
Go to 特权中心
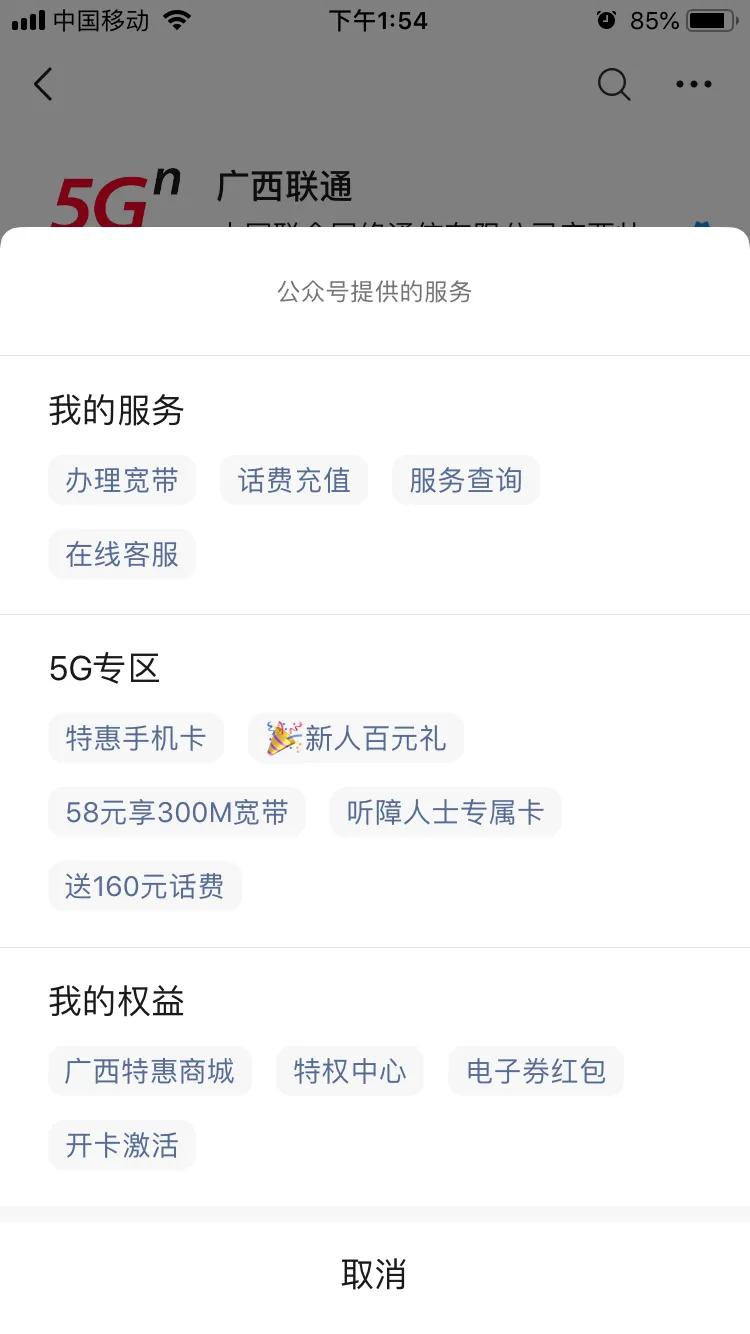[x=350, y=1071]
